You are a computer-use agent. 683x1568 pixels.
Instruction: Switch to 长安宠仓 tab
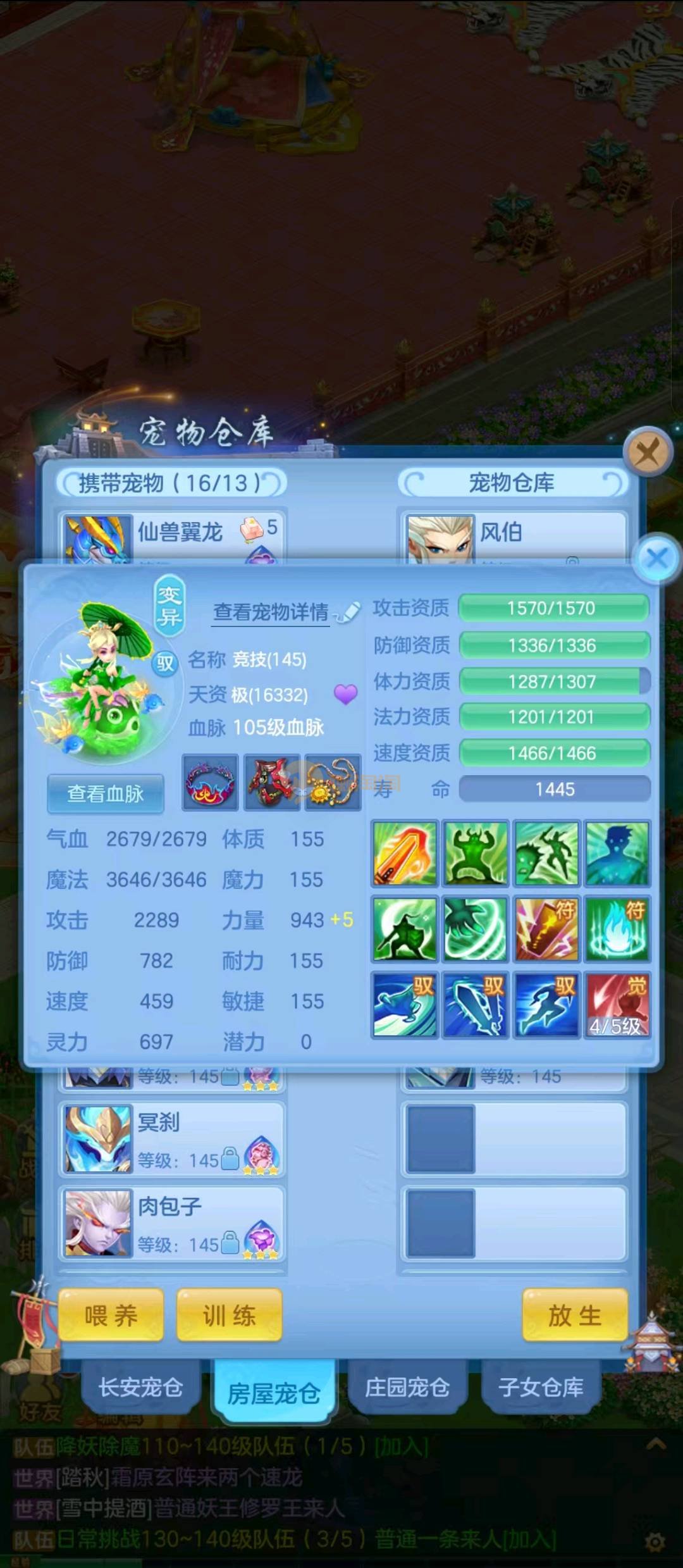pyautogui.click(x=140, y=1387)
